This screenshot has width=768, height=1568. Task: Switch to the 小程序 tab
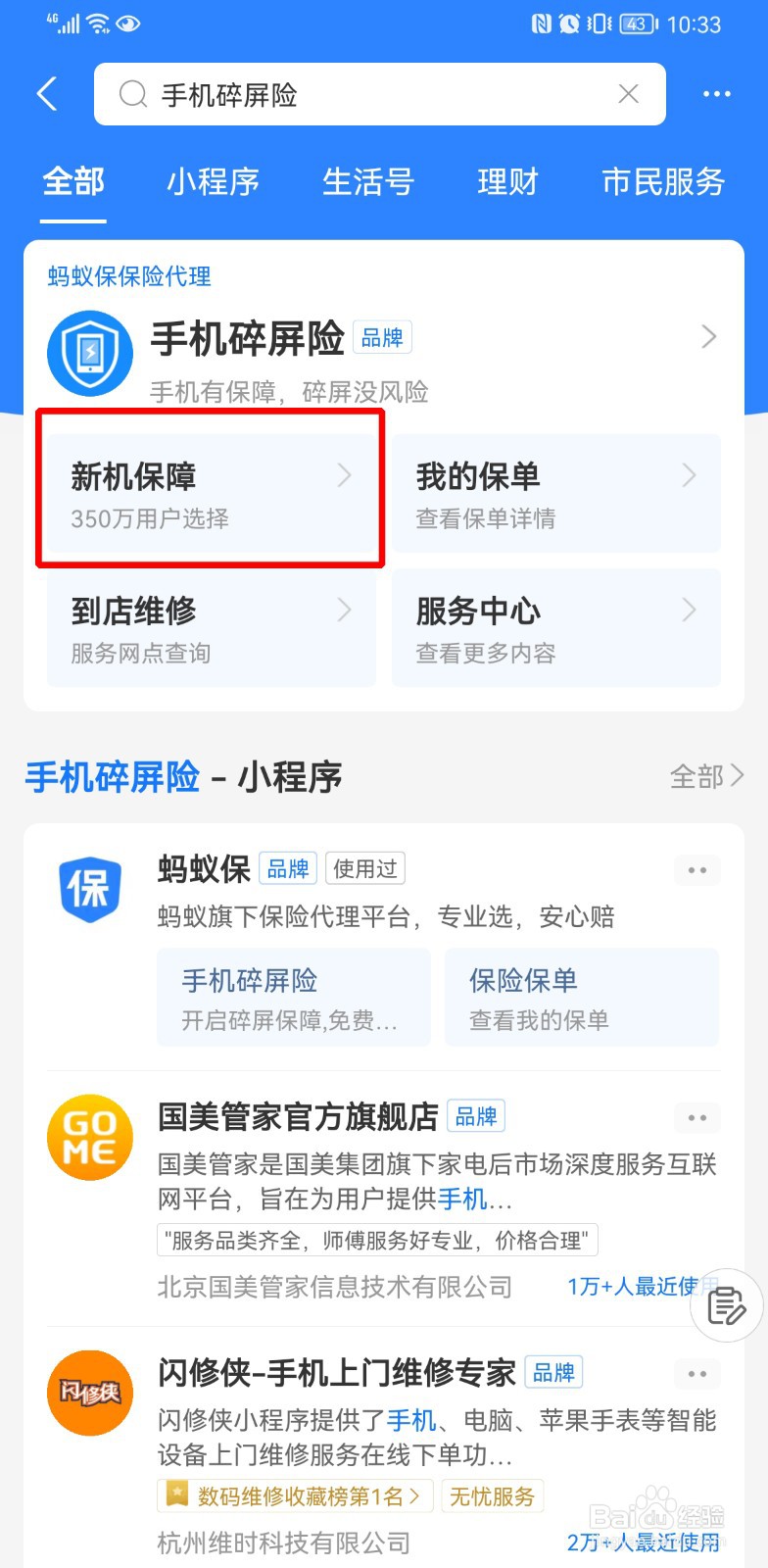pyautogui.click(x=212, y=182)
